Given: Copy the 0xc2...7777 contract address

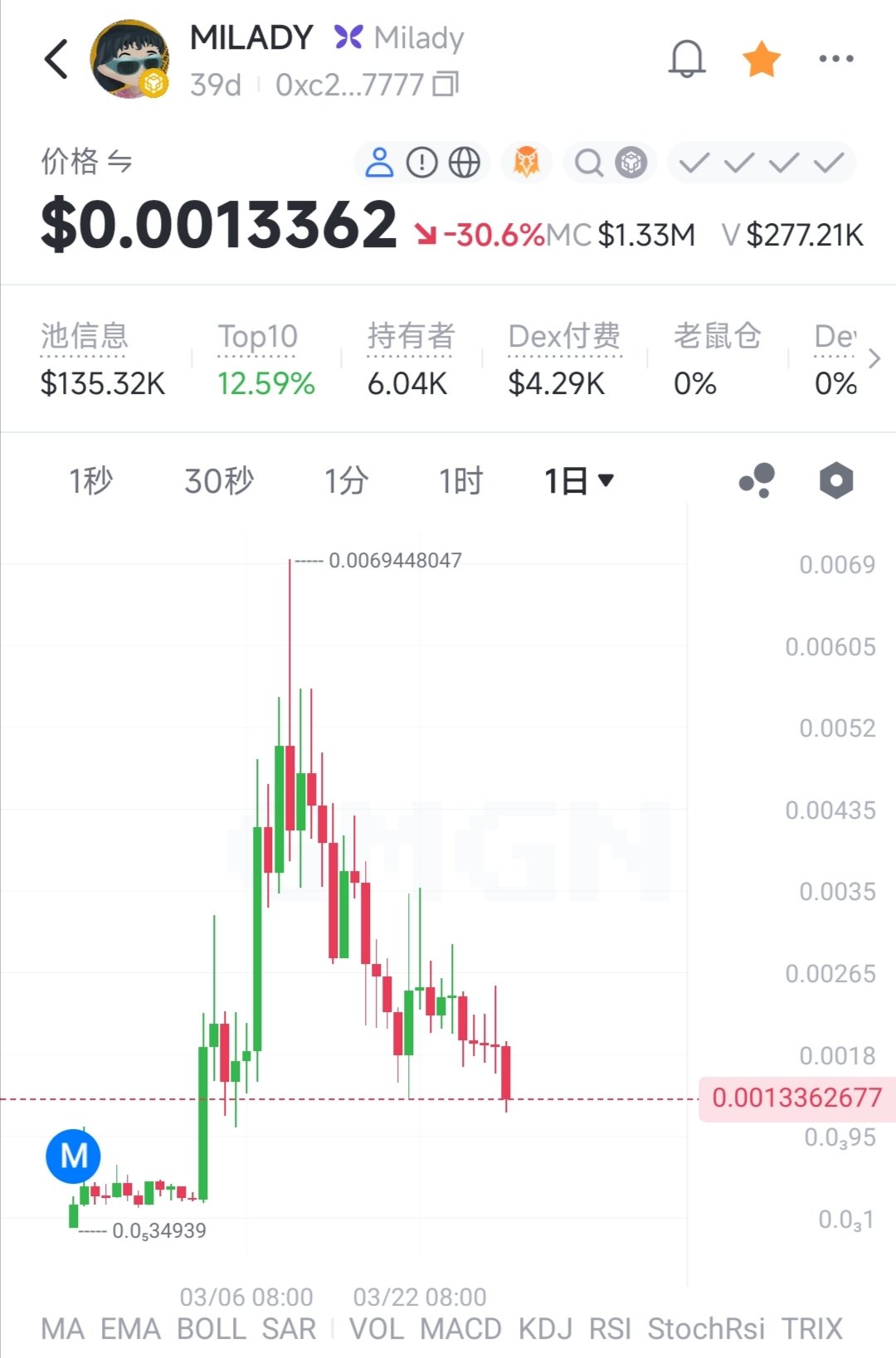Looking at the screenshot, I should pyautogui.click(x=446, y=84).
